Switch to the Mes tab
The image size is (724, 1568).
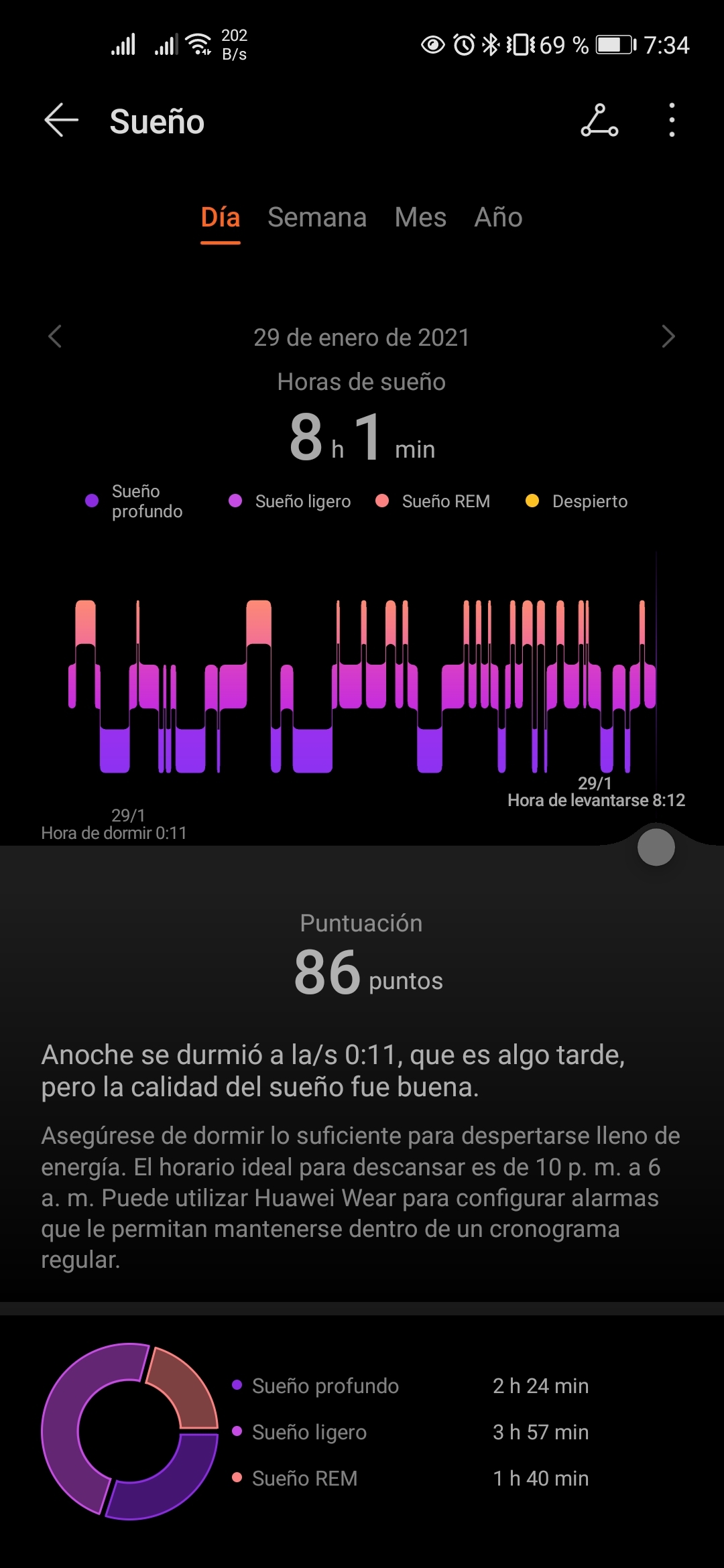420,218
